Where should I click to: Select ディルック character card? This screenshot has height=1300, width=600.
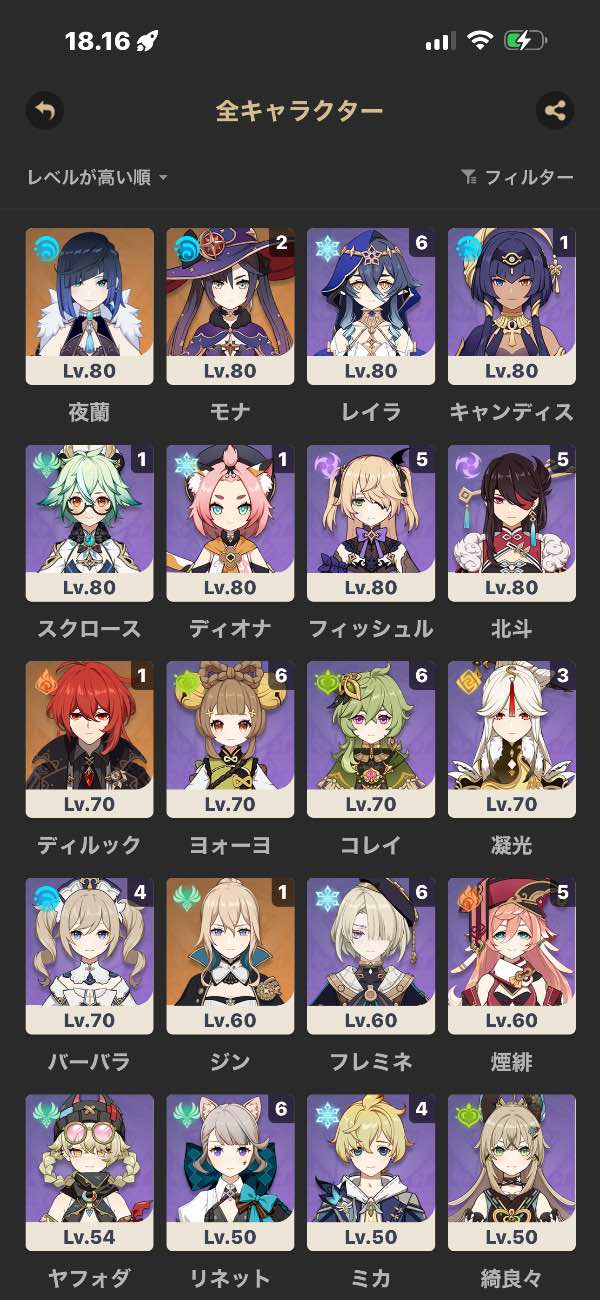click(x=89, y=738)
